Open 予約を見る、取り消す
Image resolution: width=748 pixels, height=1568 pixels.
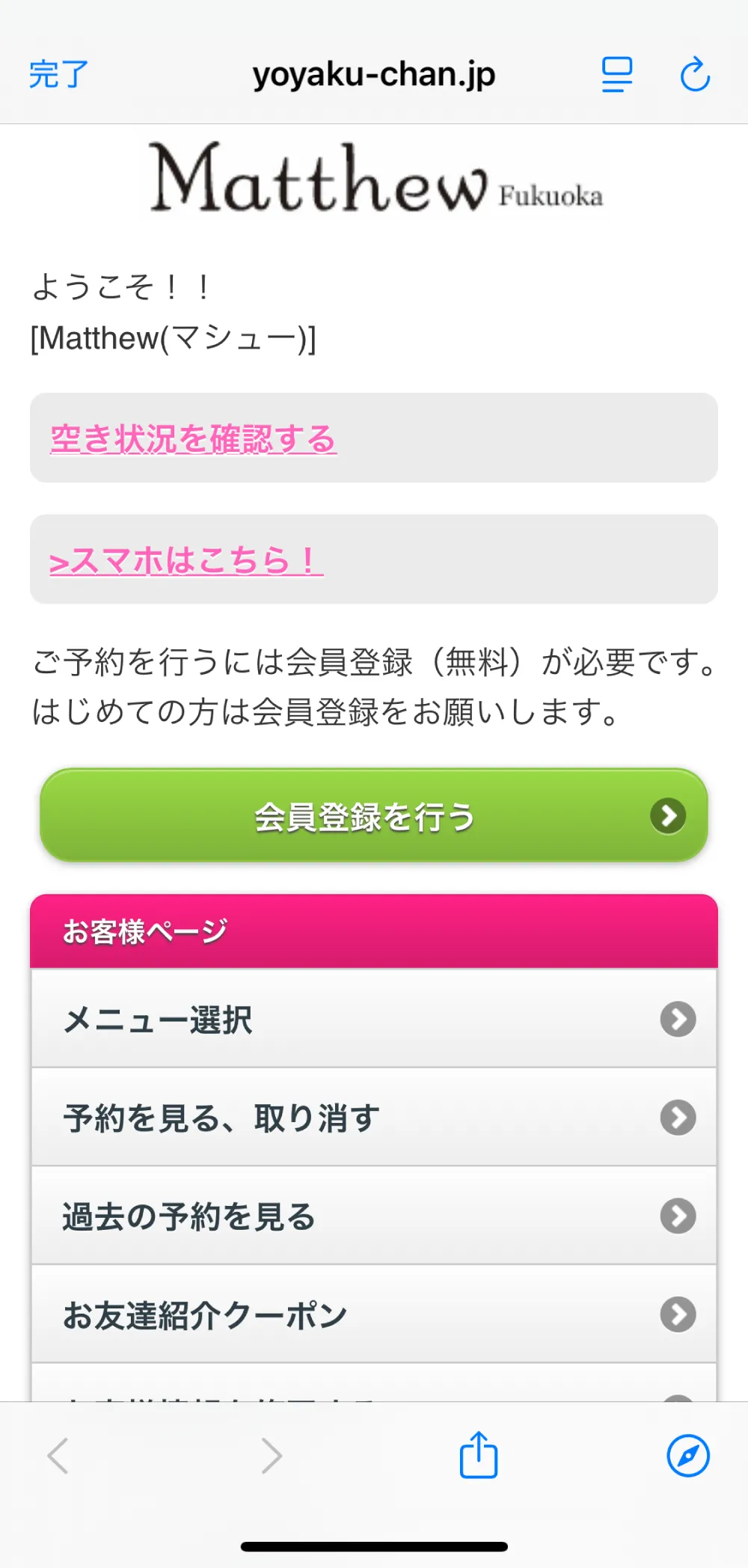click(x=373, y=1118)
